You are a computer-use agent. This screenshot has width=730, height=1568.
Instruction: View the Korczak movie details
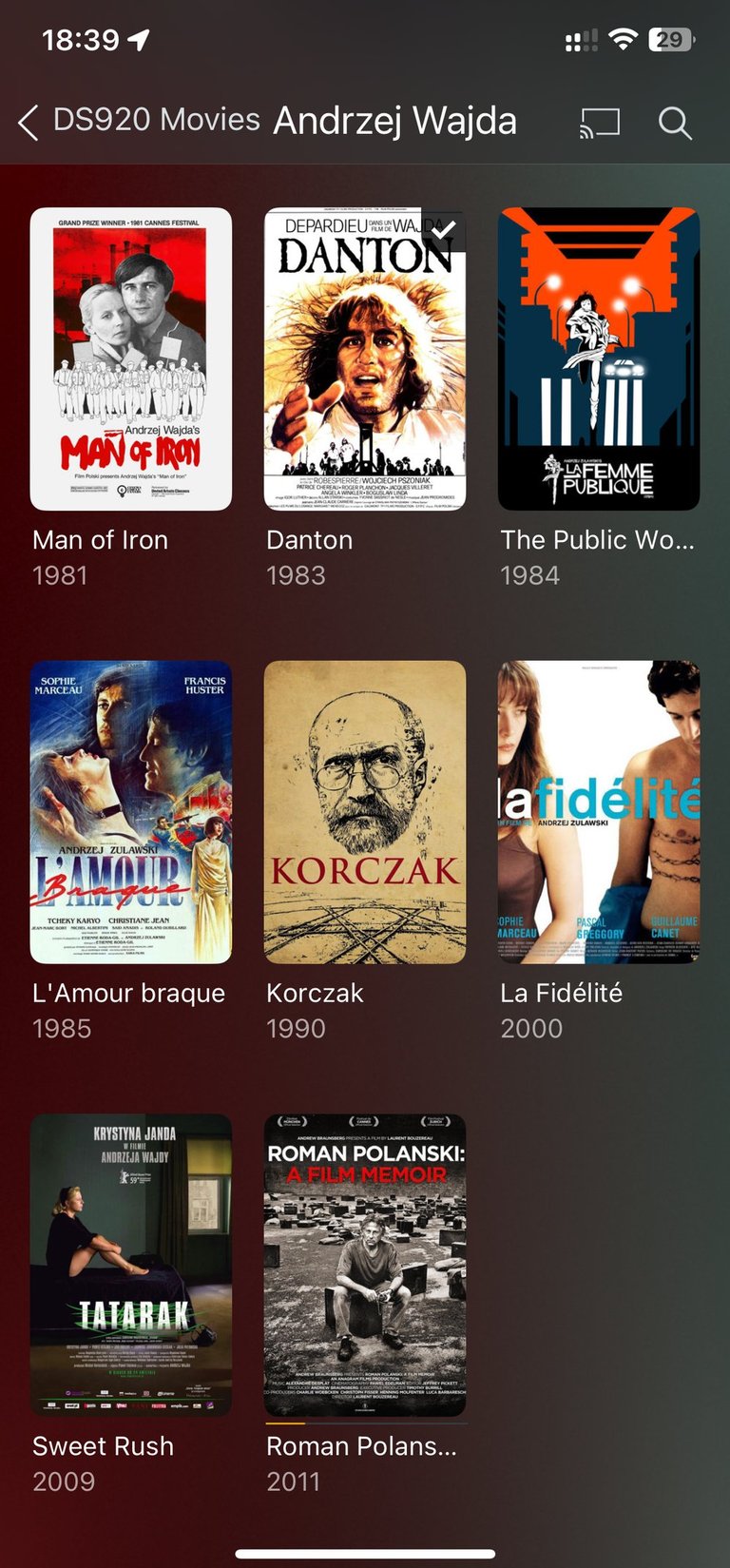point(365,812)
